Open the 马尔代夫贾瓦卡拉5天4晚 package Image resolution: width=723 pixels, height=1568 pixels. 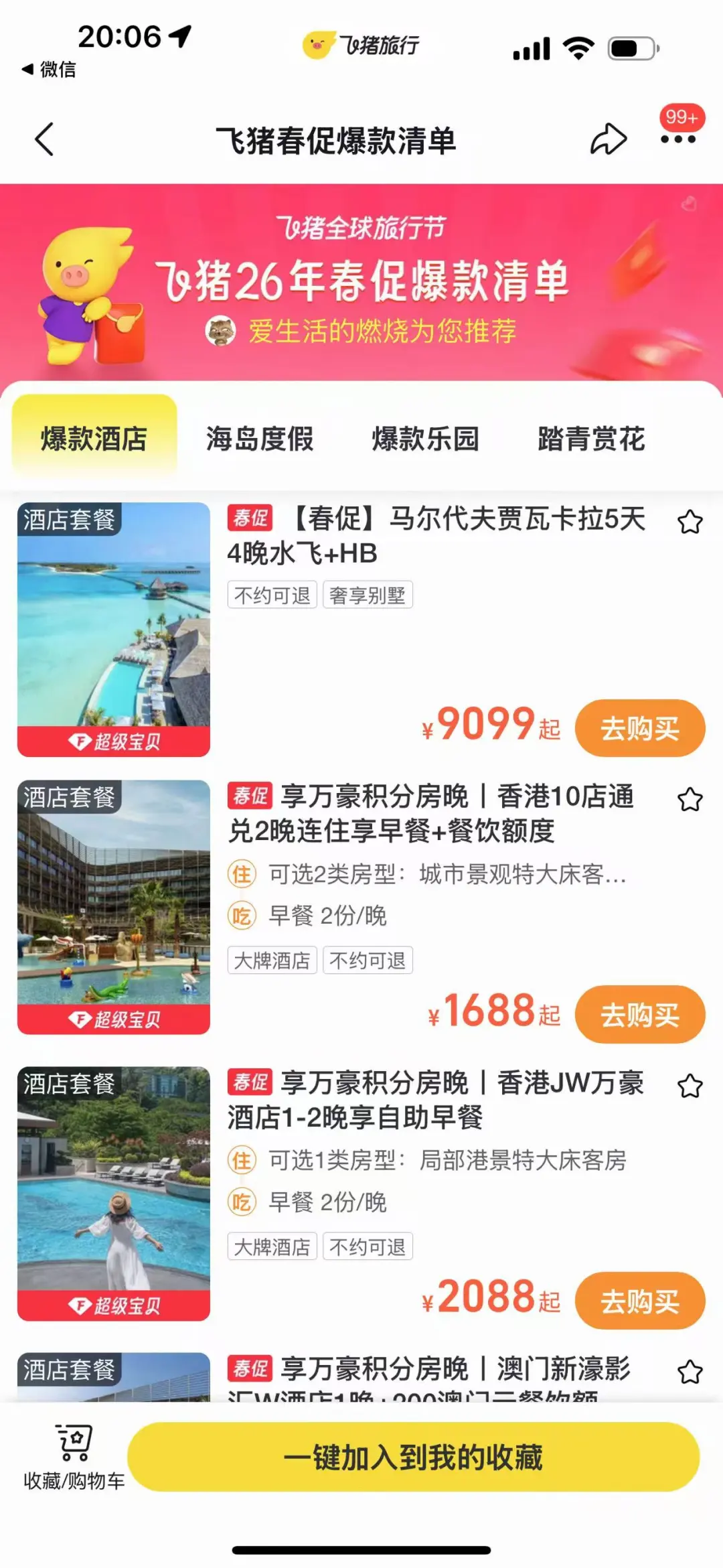[x=436, y=536]
